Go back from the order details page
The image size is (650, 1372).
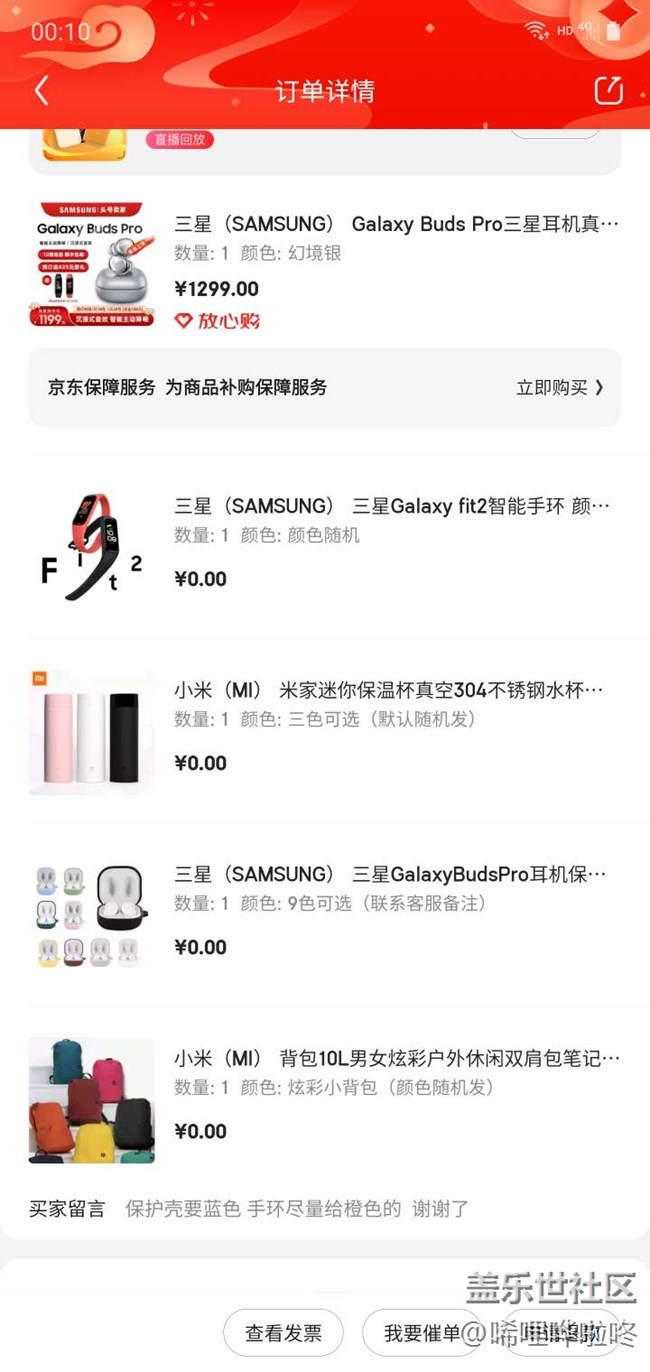(42, 91)
